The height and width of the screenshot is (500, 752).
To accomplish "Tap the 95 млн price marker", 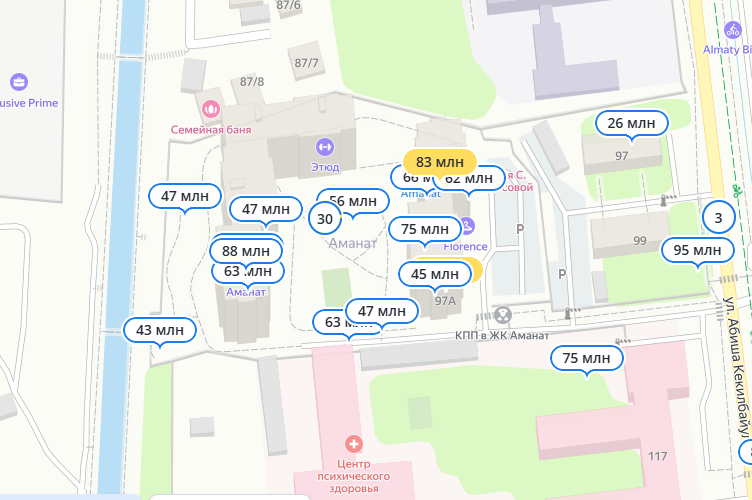I will 697,250.
